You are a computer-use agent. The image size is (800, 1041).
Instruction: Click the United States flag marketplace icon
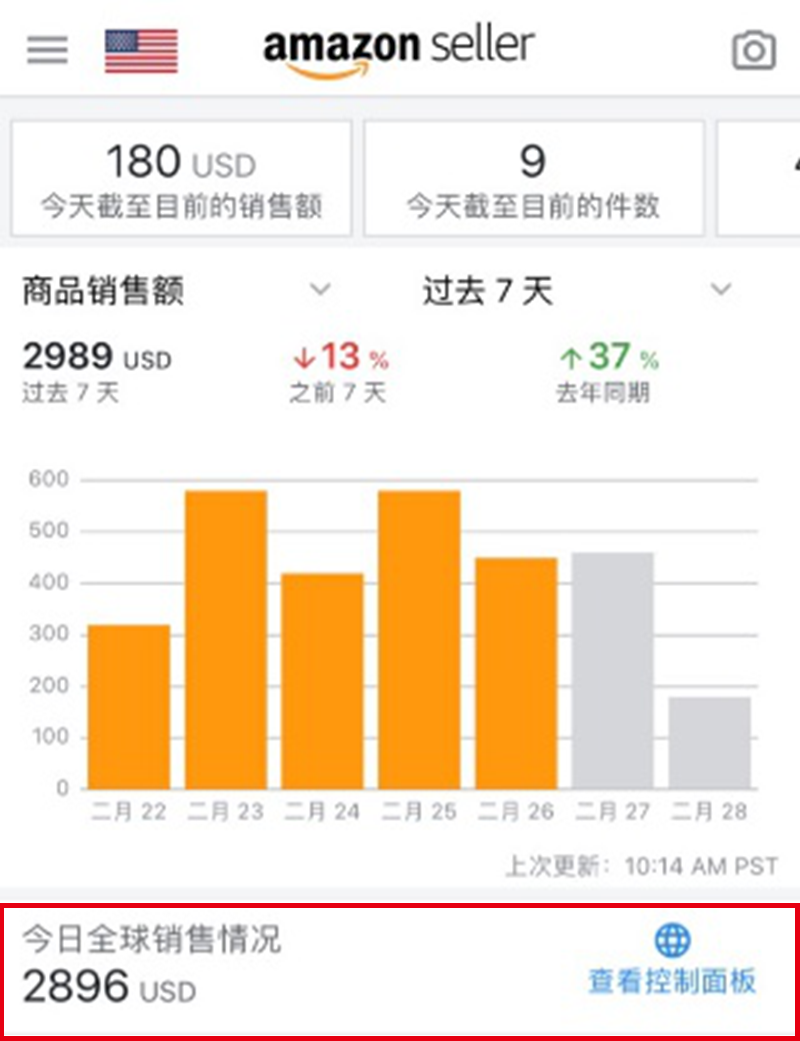141,48
